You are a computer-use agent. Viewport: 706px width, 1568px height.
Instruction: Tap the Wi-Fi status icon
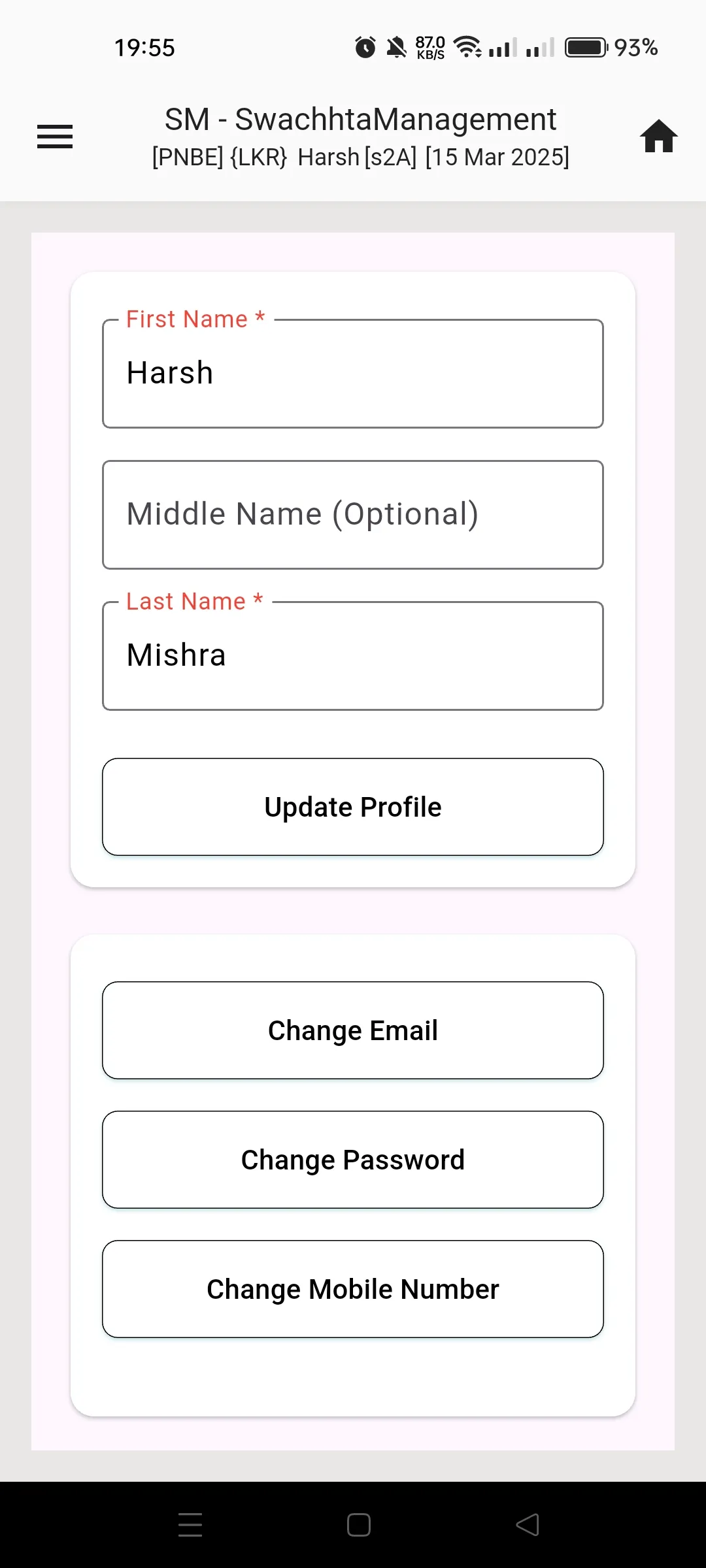tap(468, 46)
